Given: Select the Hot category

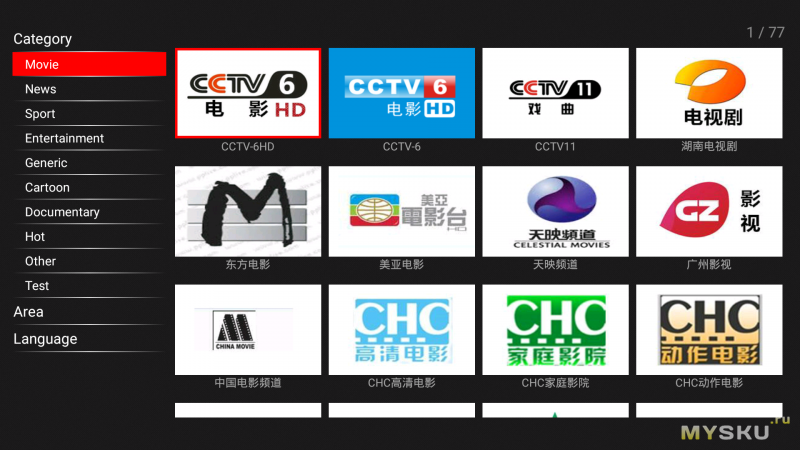Looking at the screenshot, I should click(35, 237).
